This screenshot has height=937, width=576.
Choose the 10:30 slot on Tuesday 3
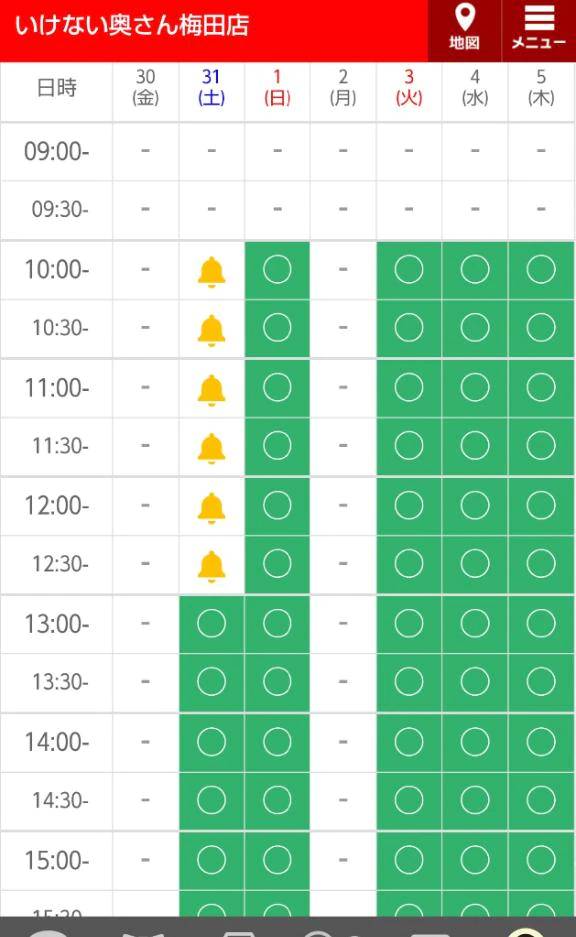pyautogui.click(x=409, y=328)
